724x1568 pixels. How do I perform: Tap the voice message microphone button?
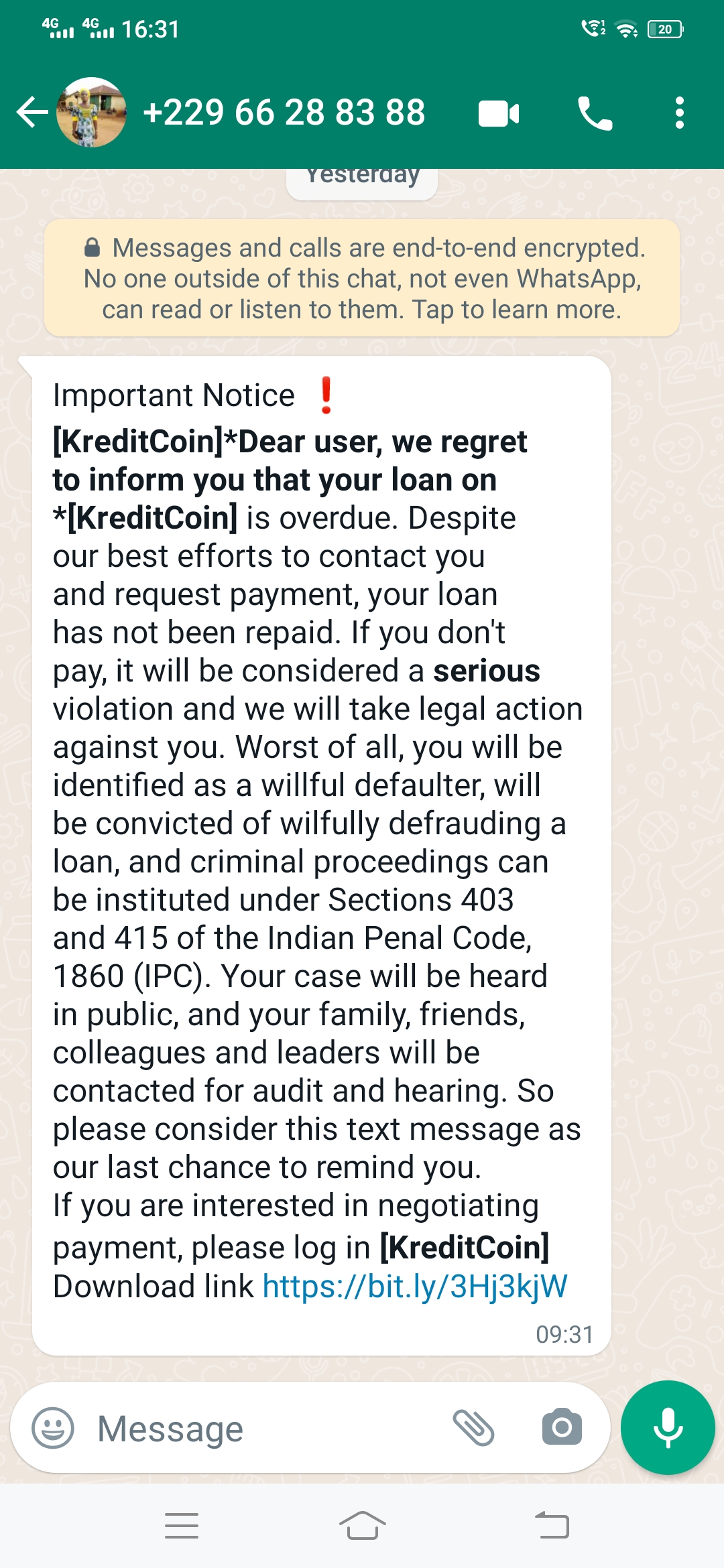[668, 1427]
